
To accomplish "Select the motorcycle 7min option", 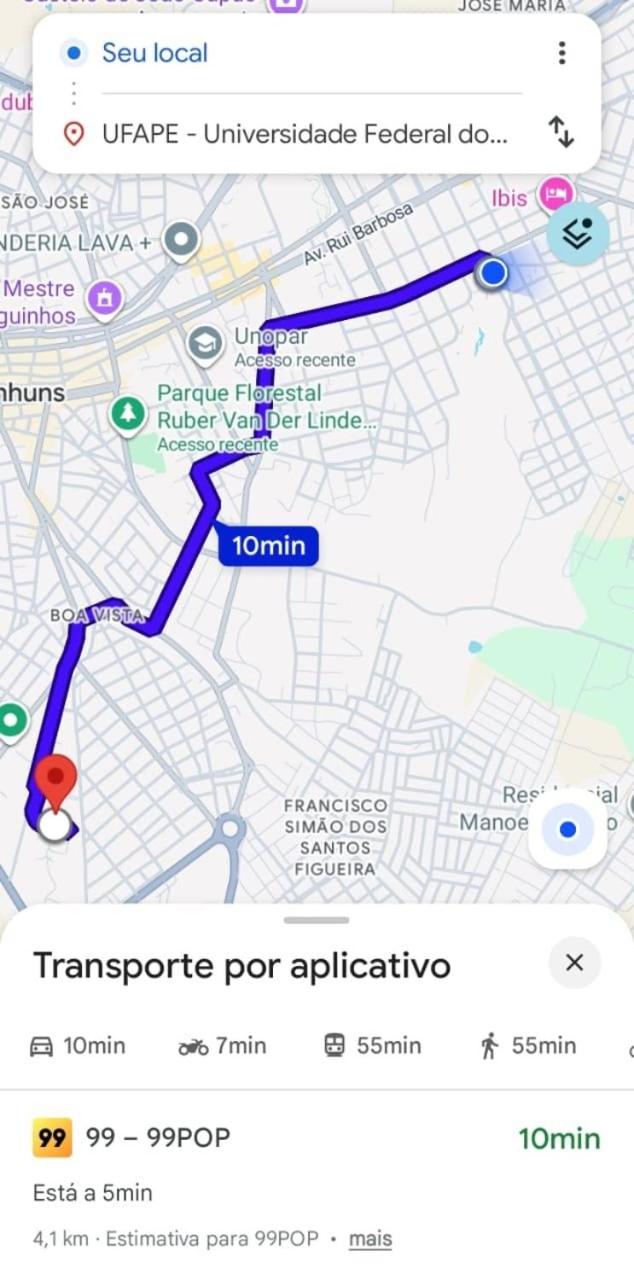I will point(222,1046).
